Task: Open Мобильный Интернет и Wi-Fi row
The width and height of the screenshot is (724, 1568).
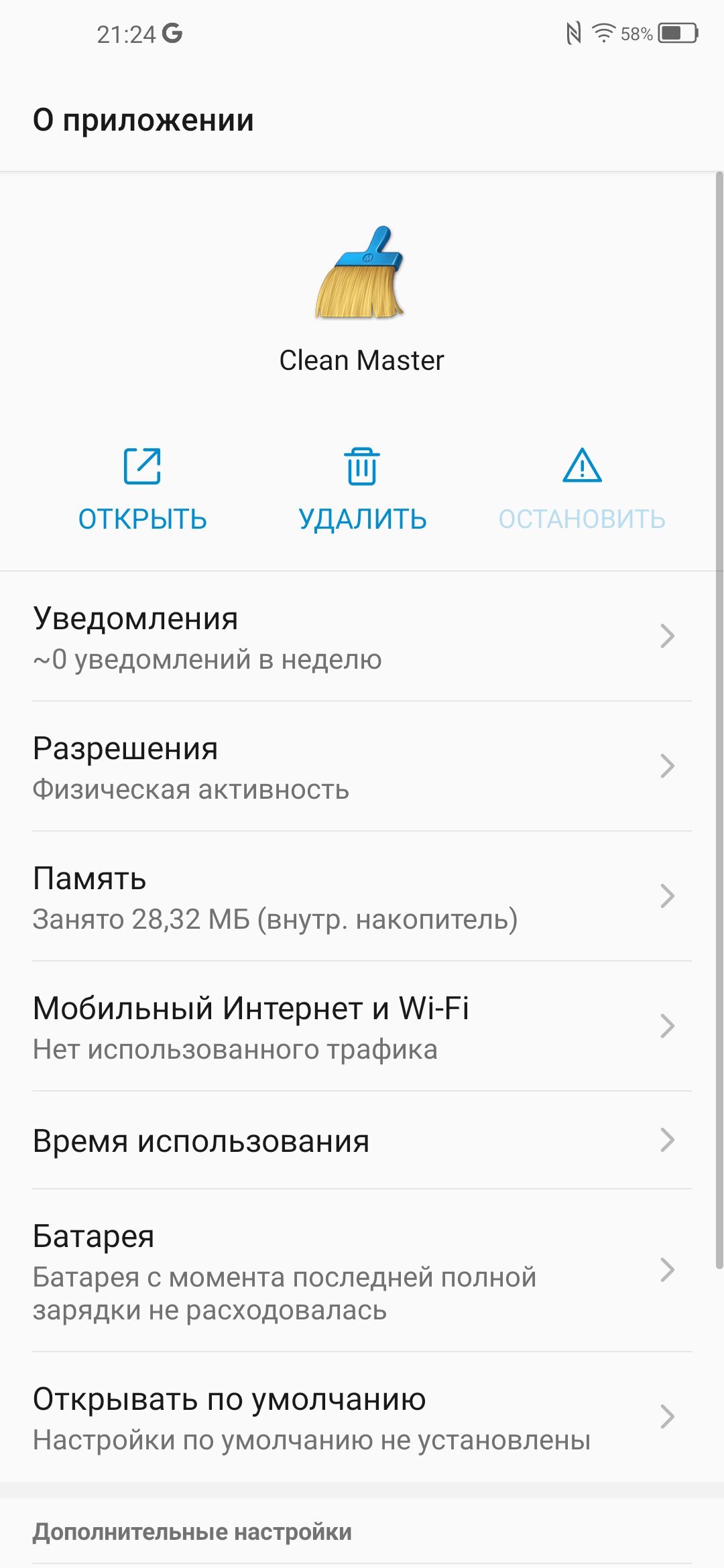Action: click(362, 1027)
